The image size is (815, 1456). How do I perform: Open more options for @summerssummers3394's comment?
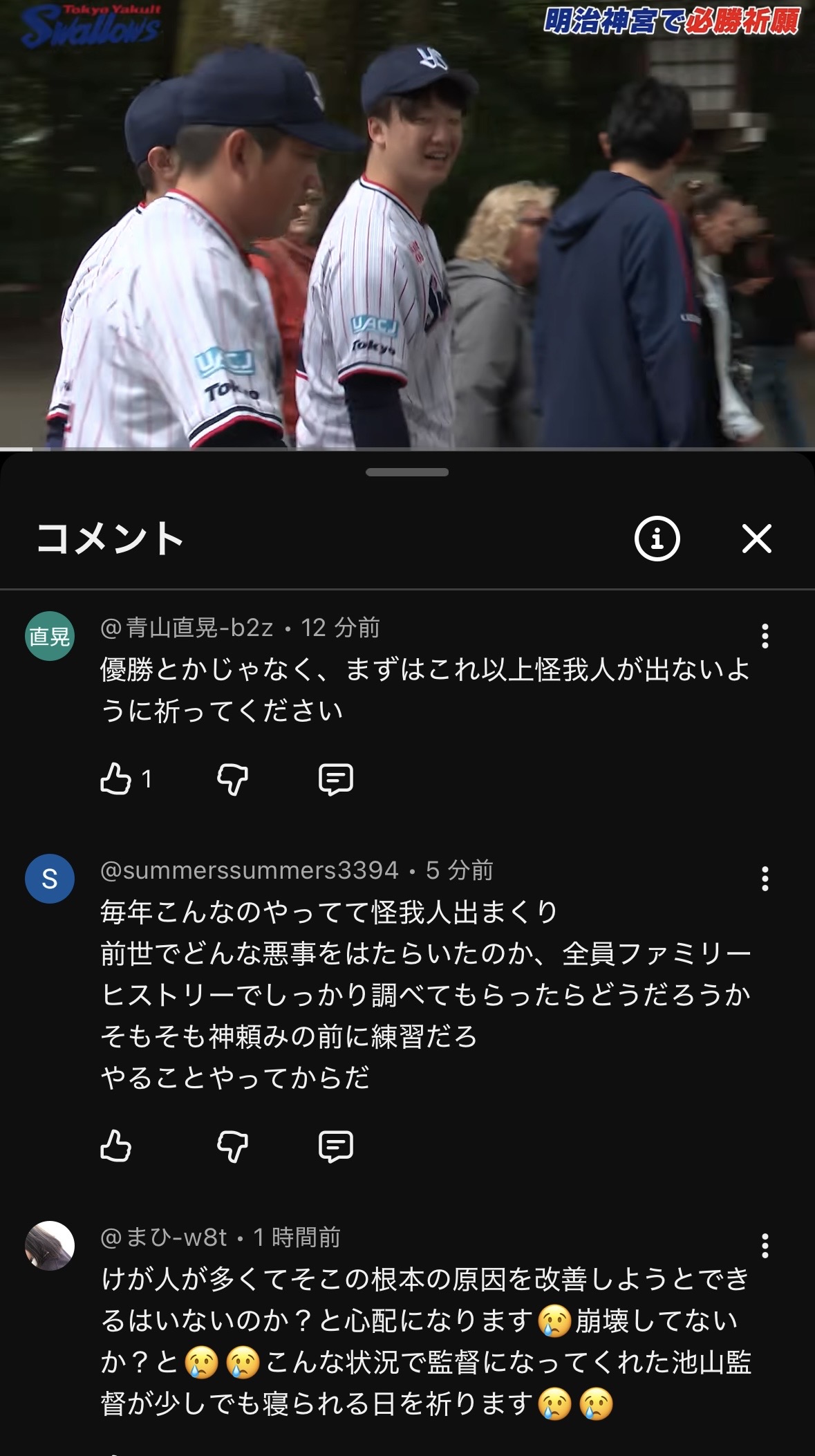(765, 879)
